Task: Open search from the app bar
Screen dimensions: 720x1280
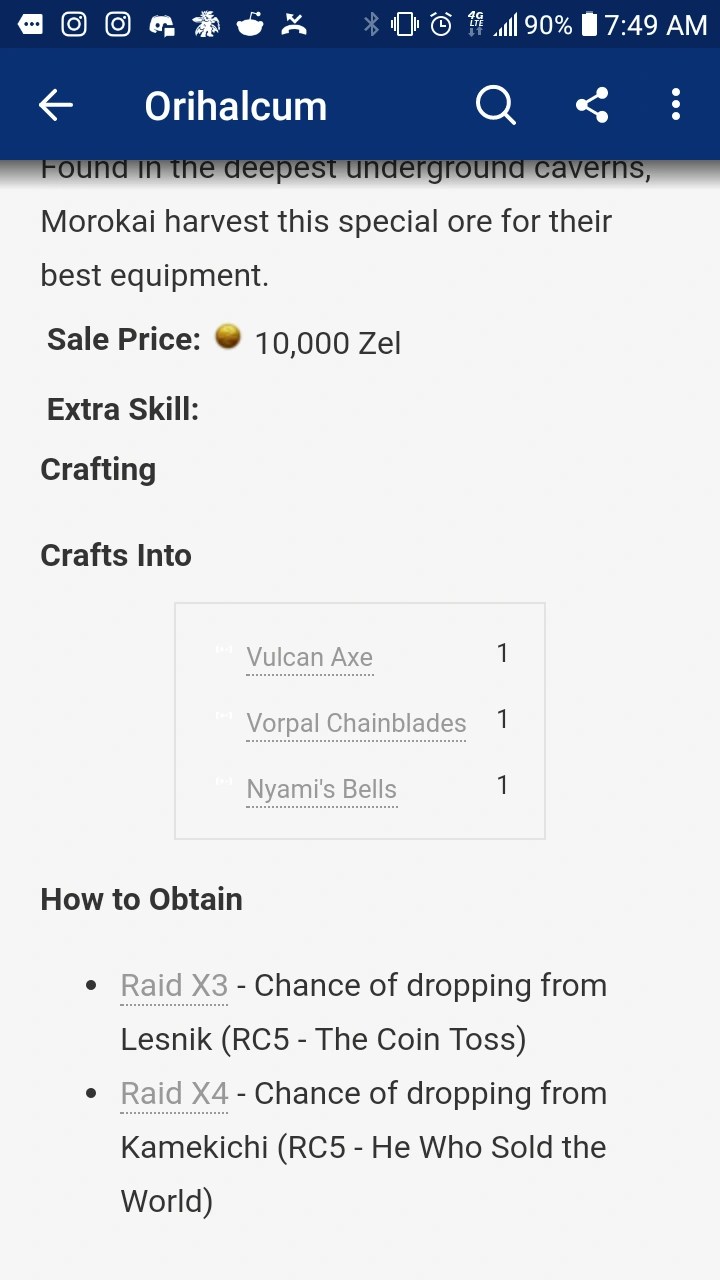Action: coord(495,105)
